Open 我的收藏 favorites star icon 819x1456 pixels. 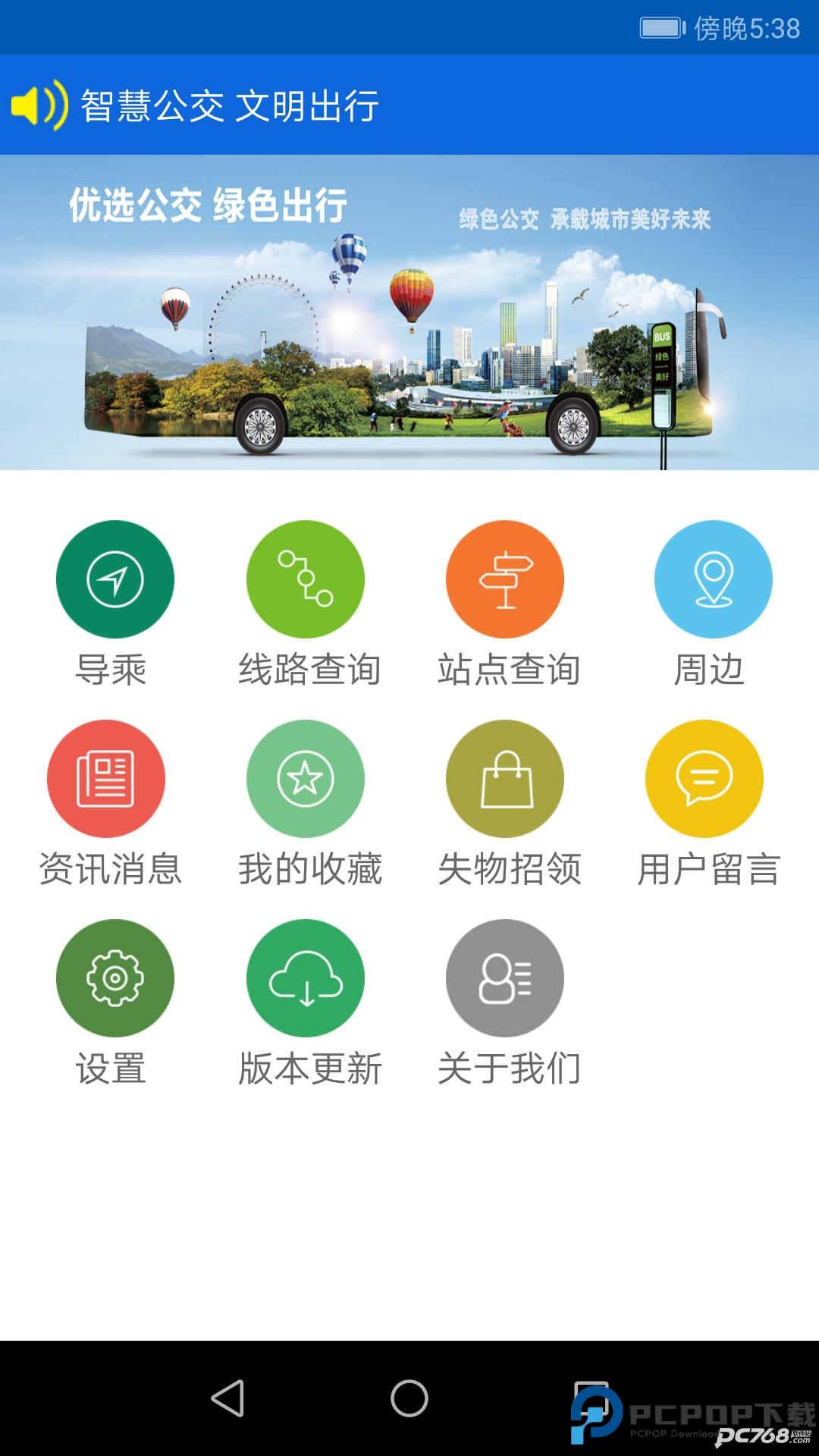(305, 778)
